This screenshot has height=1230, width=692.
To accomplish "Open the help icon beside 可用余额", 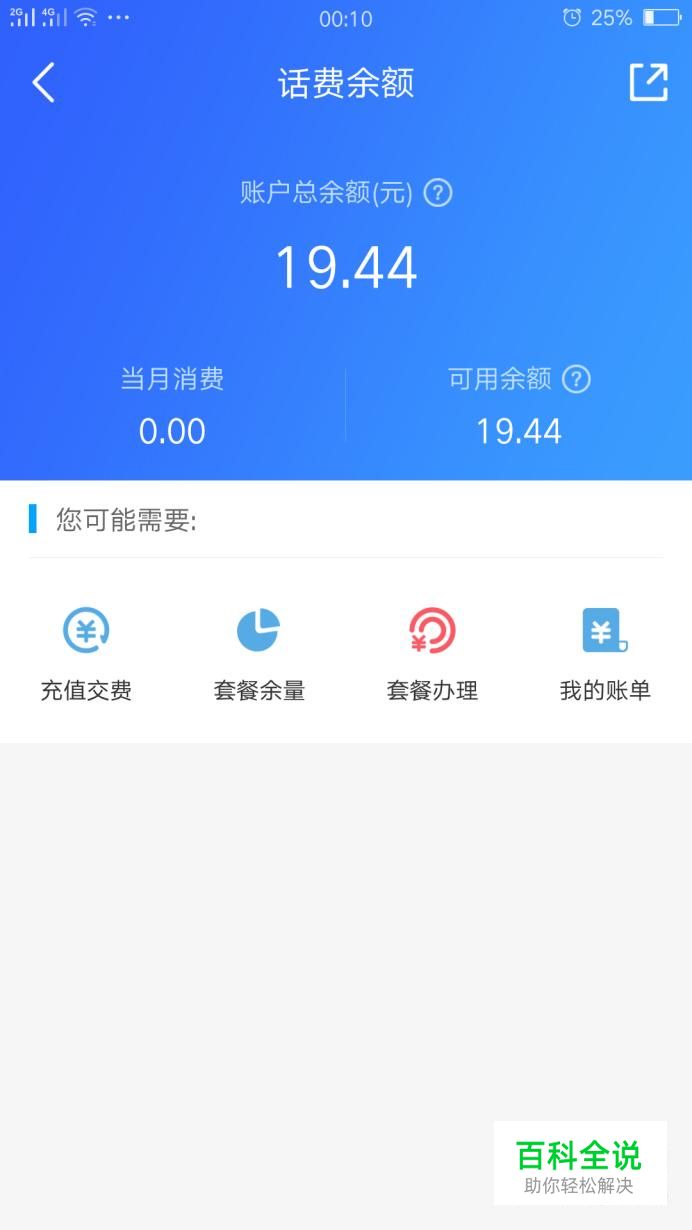I will pyautogui.click(x=576, y=379).
